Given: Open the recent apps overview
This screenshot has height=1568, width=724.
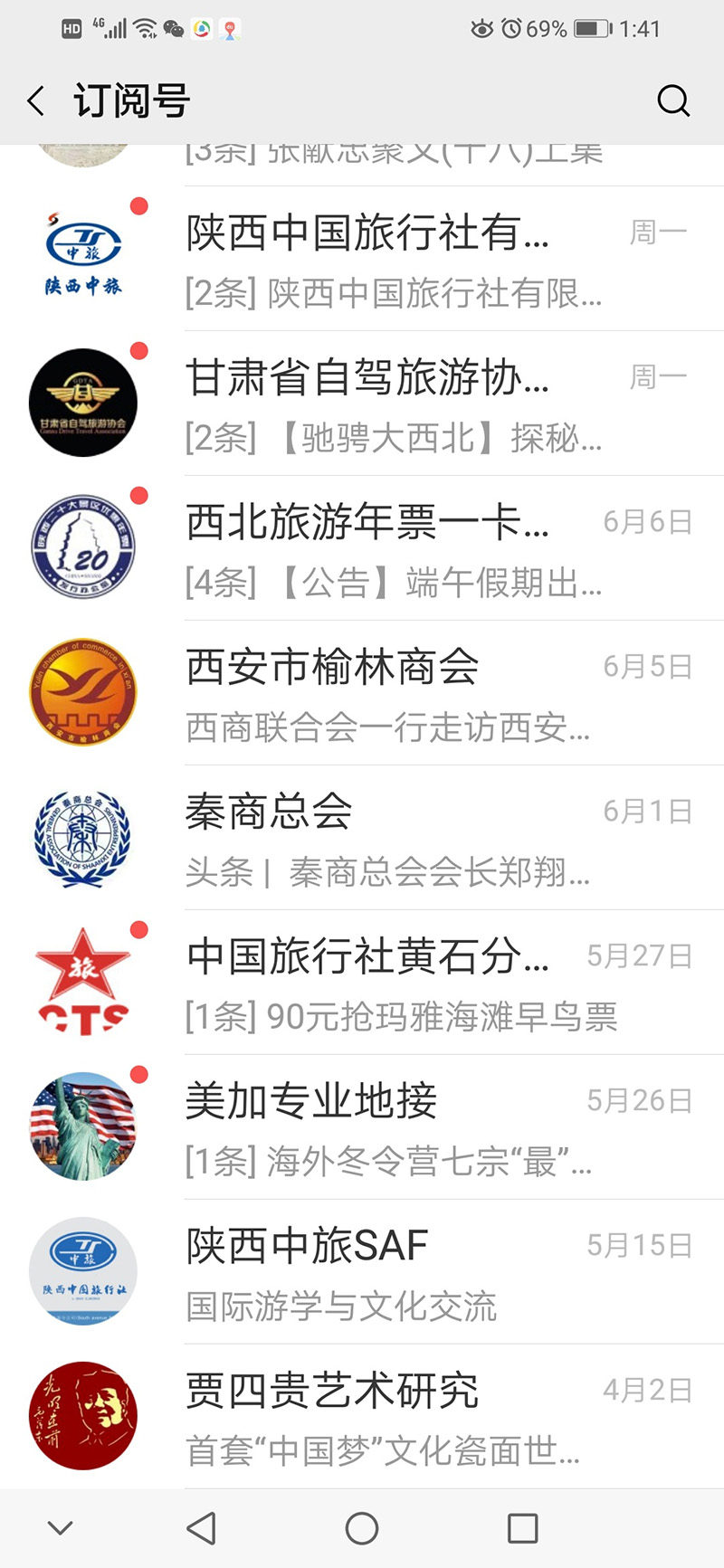Looking at the screenshot, I should click(522, 1528).
